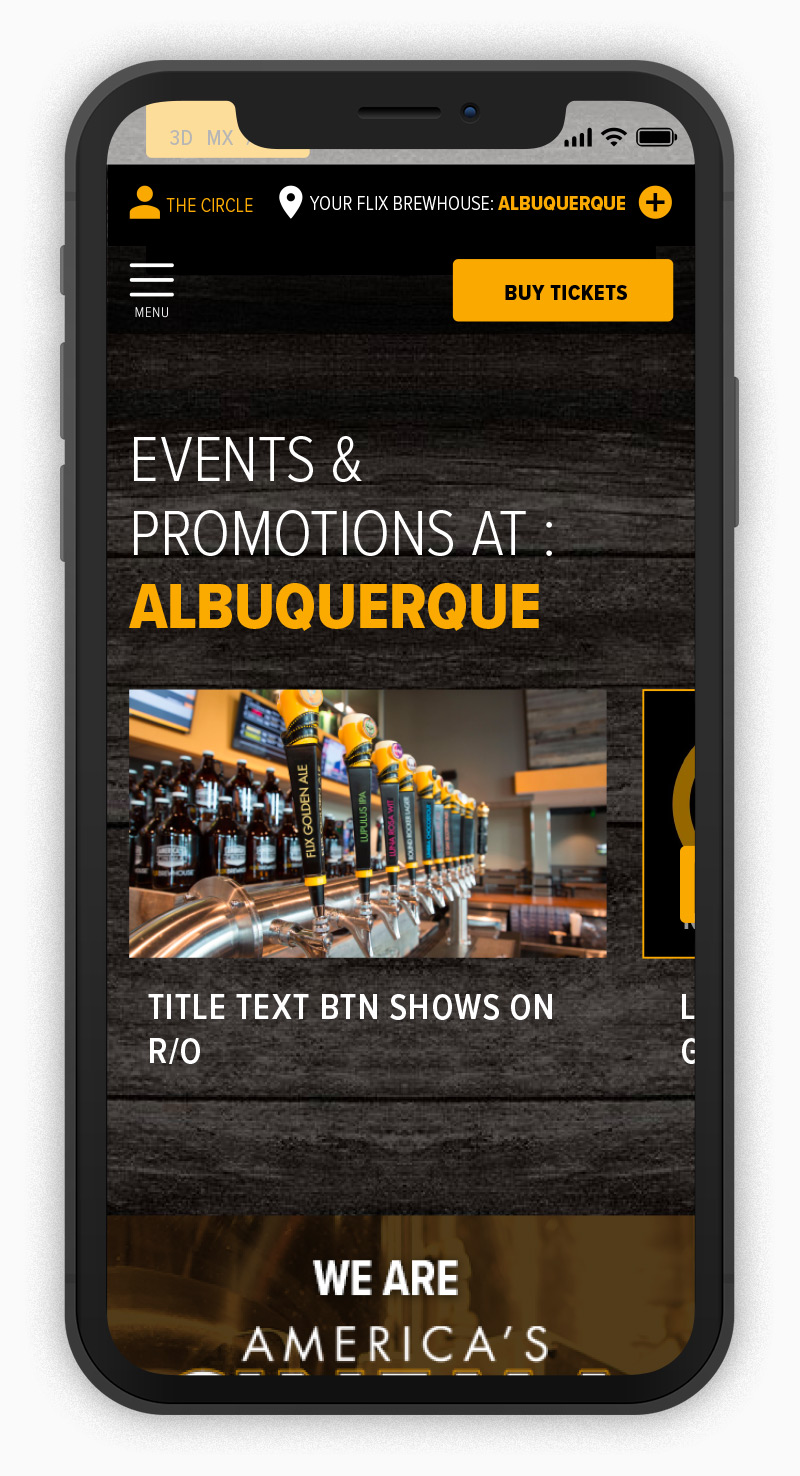
Task: Tap the plus icon beside Albuquerque location
Action: [x=655, y=203]
